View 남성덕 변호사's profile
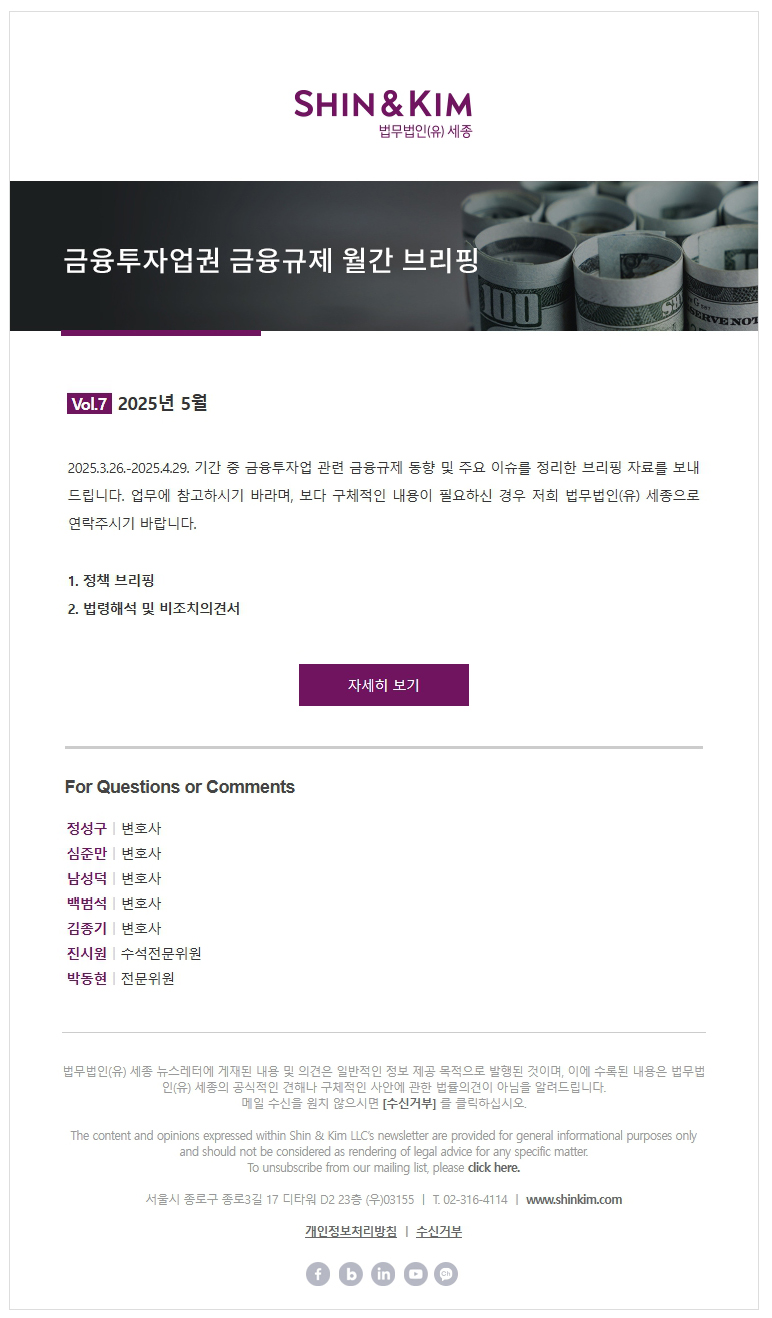This screenshot has width=772, height=1318. coord(87,878)
